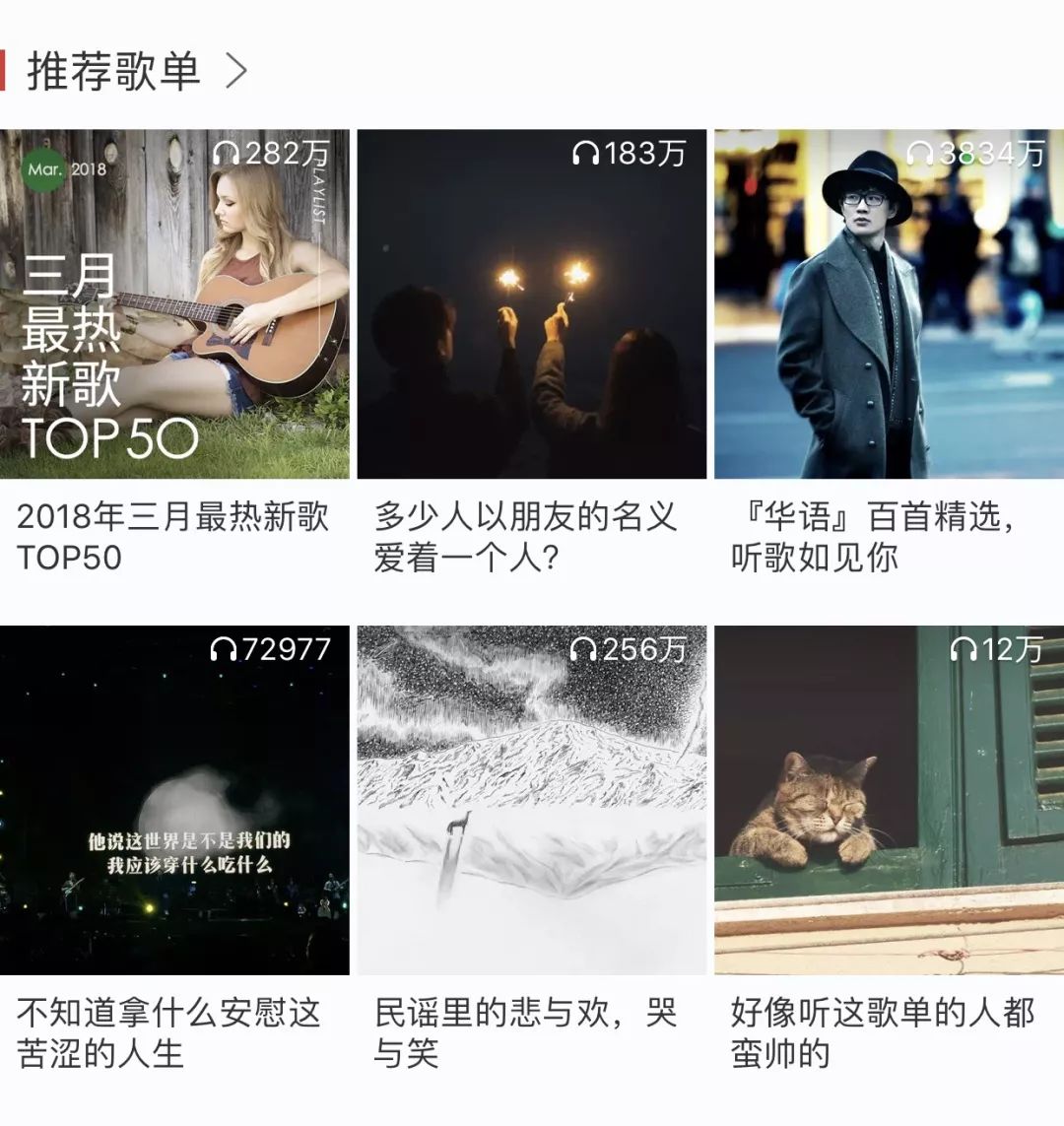The height and width of the screenshot is (1126, 1064).
Task: Open playlist 多少人以朋友的名义爱着一个人?
Action: (x=531, y=304)
